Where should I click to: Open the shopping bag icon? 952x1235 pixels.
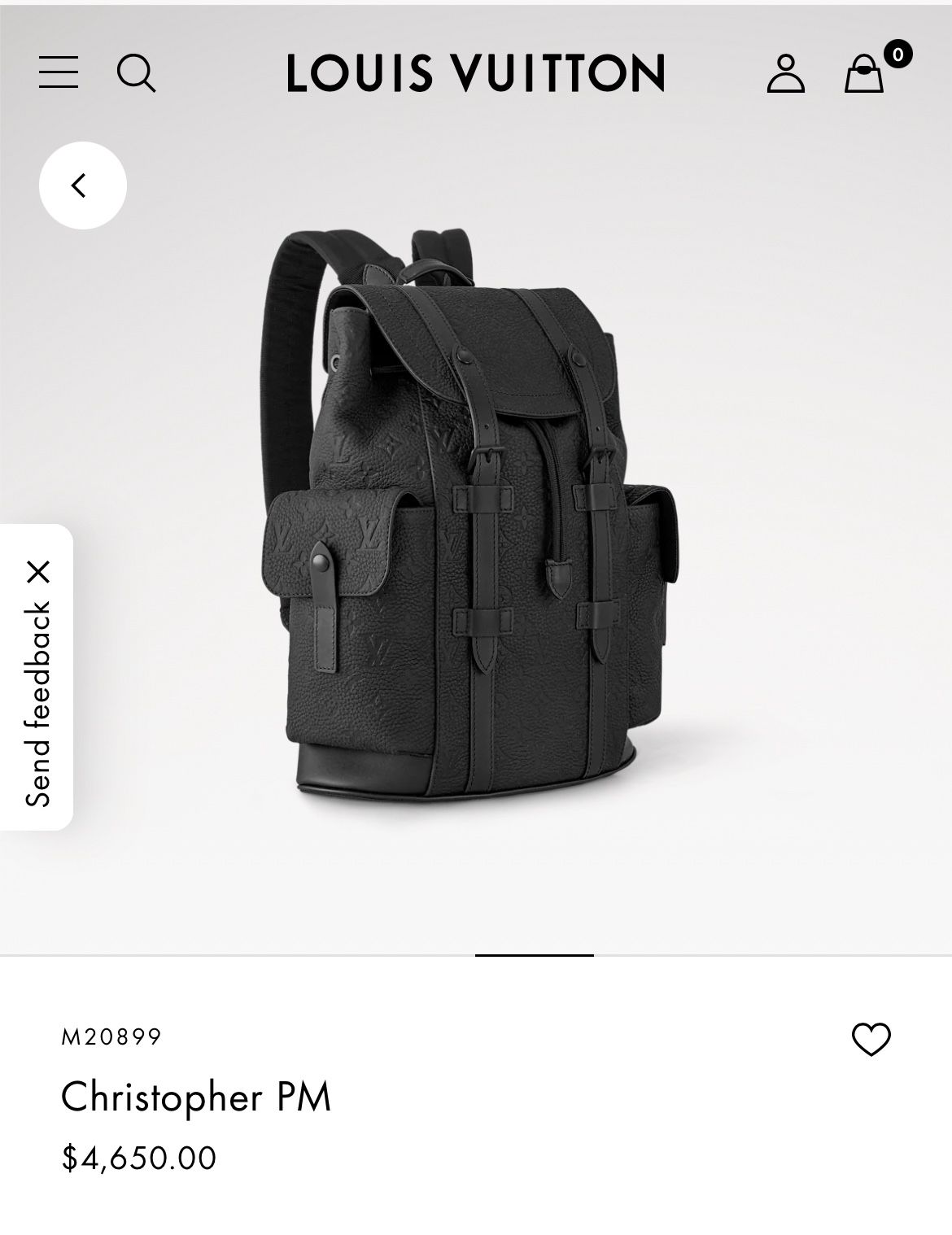click(865, 77)
